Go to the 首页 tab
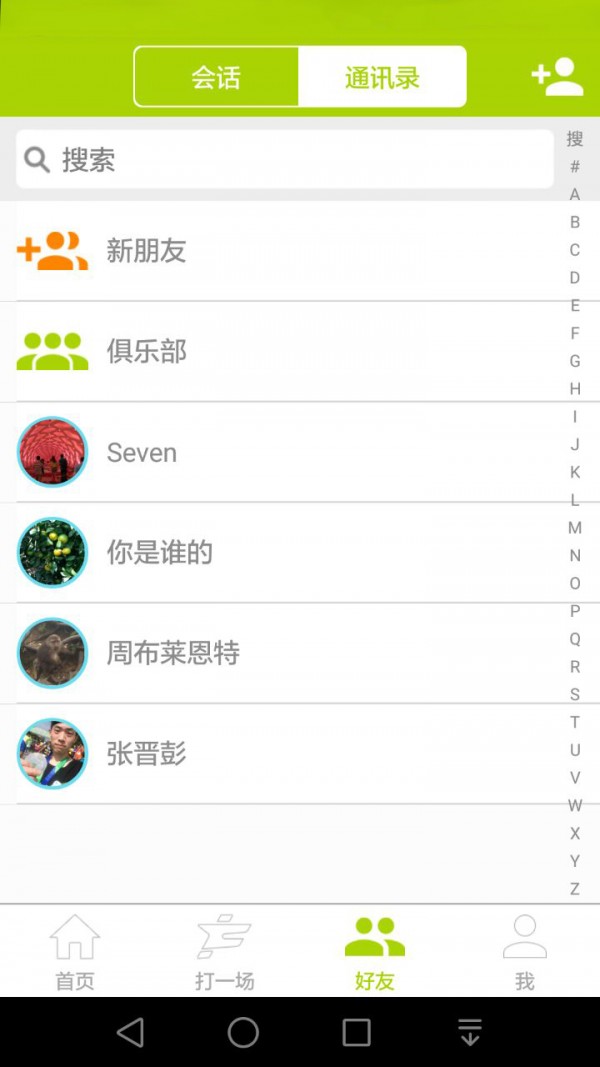Image resolution: width=600 pixels, height=1067 pixels. pyautogui.click(x=75, y=951)
